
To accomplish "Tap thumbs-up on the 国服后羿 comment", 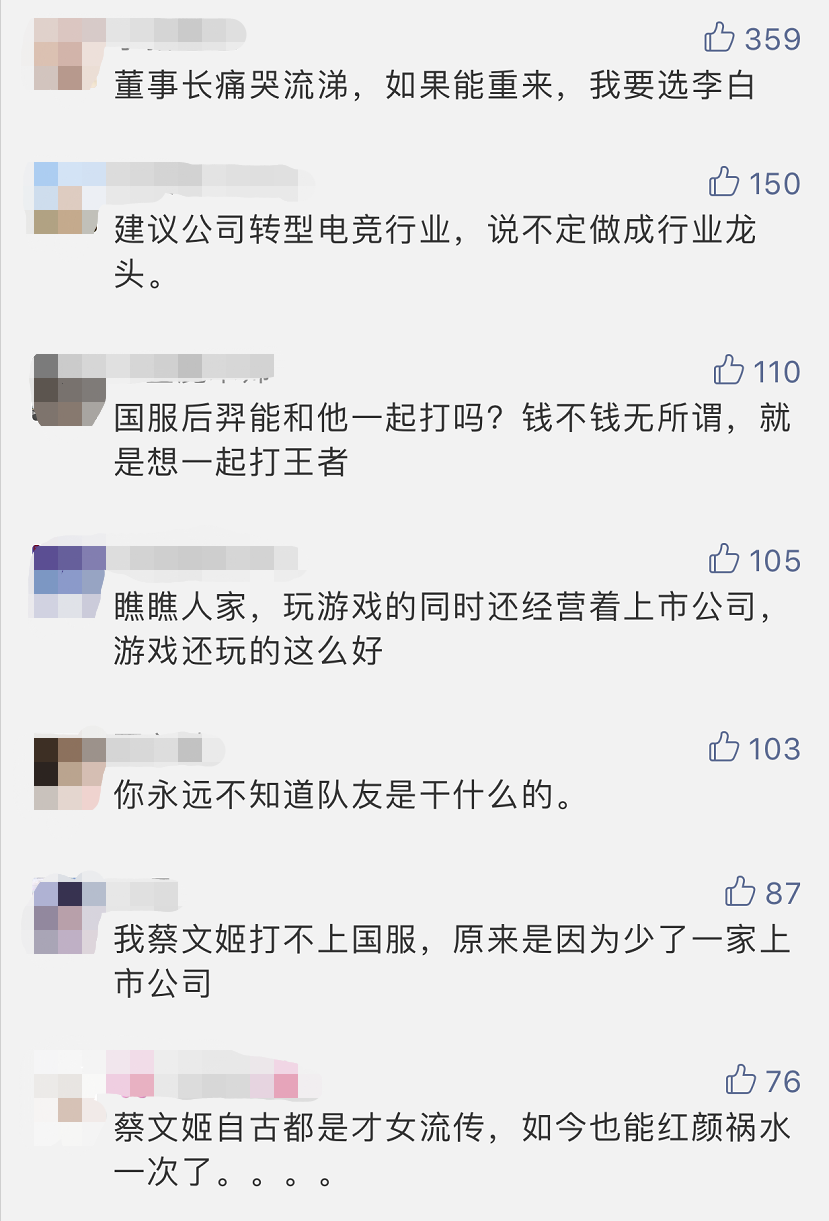I will click(729, 370).
